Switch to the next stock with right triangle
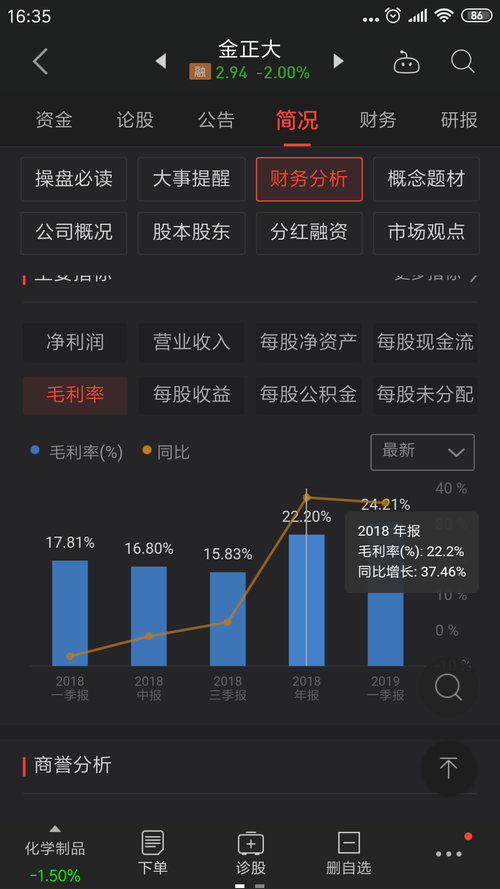Screen dimensions: 500x889 click(x=338, y=61)
